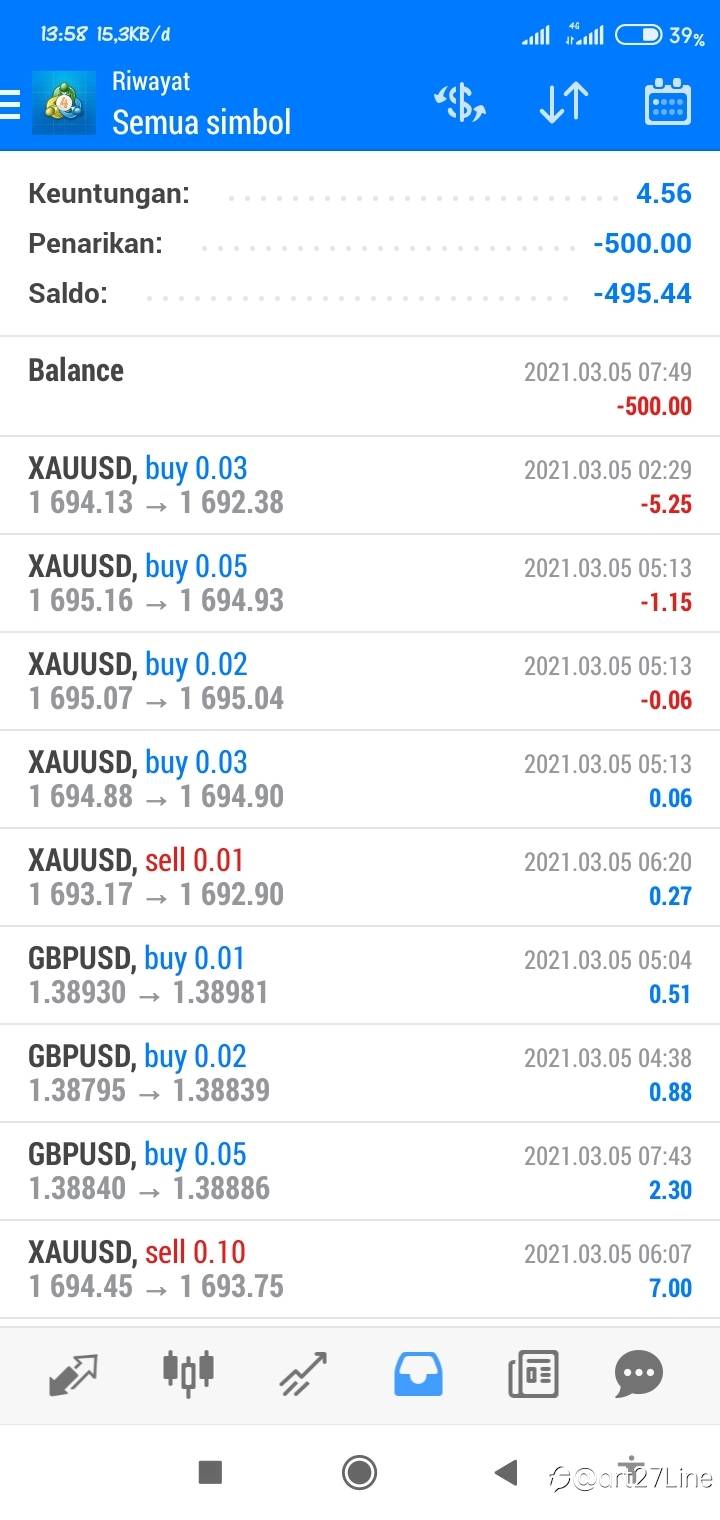Image resolution: width=720 pixels, height=1520 pixels.
Task: Open XAUUSD buy 0.03 trade losing -5.25
Action: (360, 485)
